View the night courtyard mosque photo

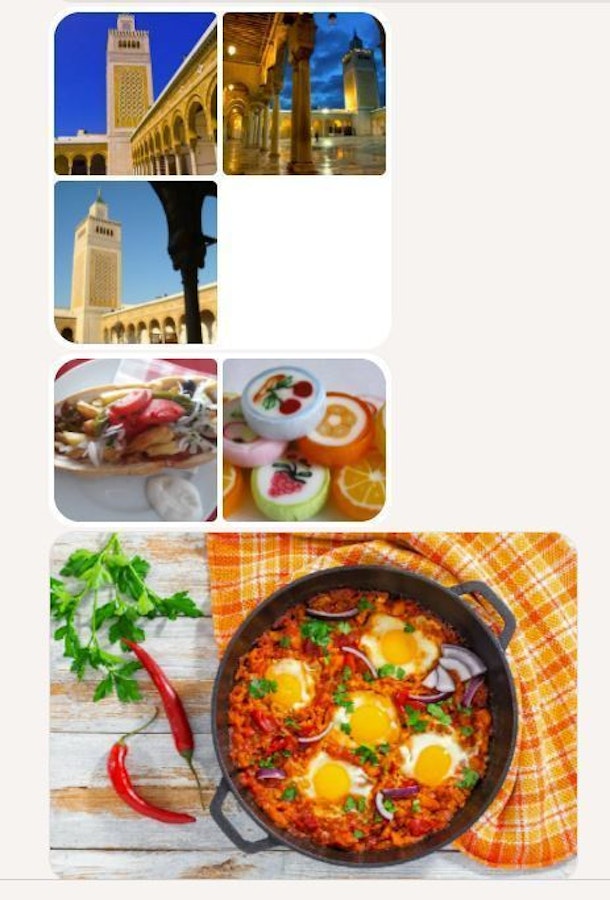click(x=304, y=94)
